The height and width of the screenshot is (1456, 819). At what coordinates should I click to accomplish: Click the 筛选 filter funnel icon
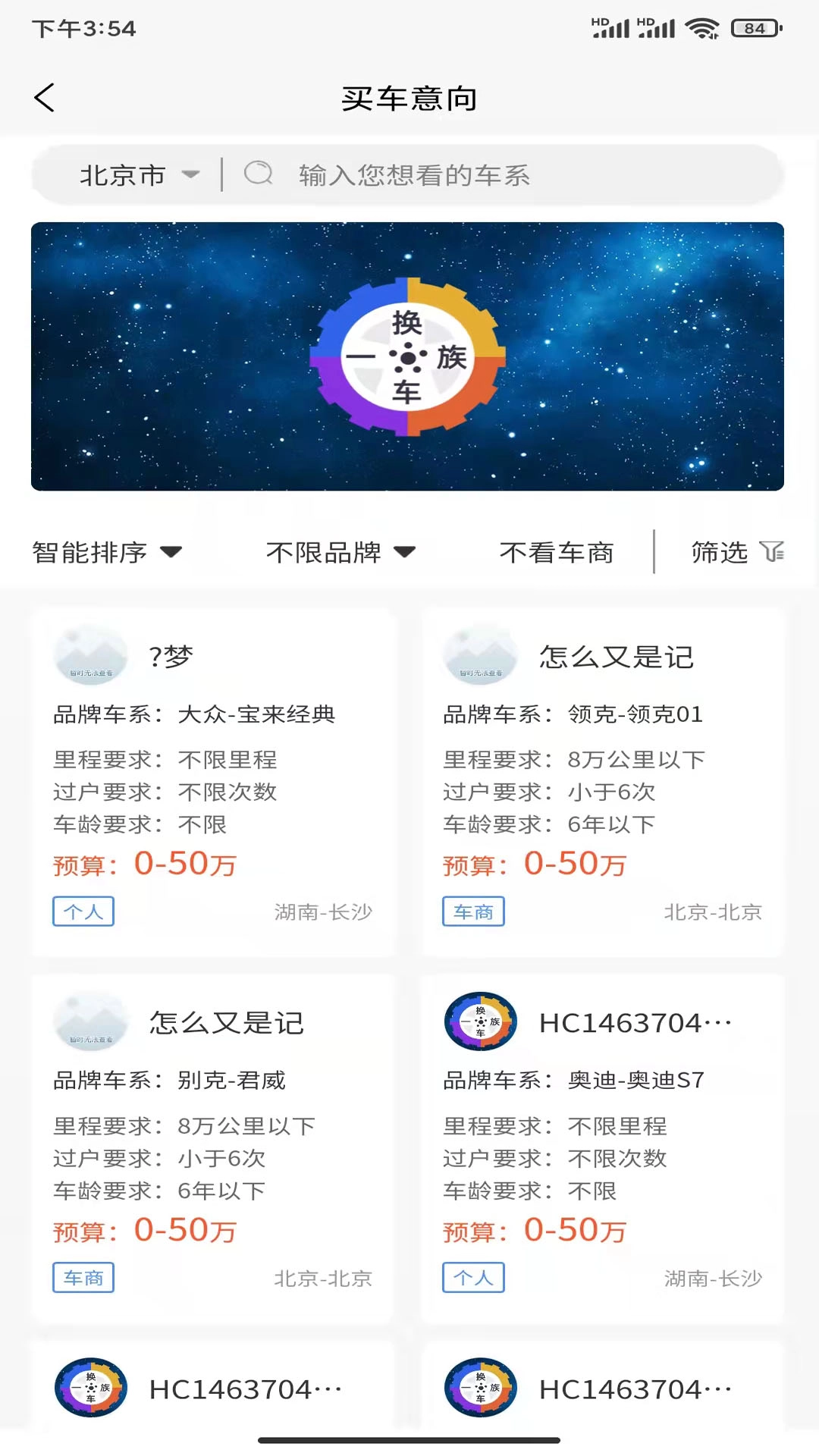(770, 553)
